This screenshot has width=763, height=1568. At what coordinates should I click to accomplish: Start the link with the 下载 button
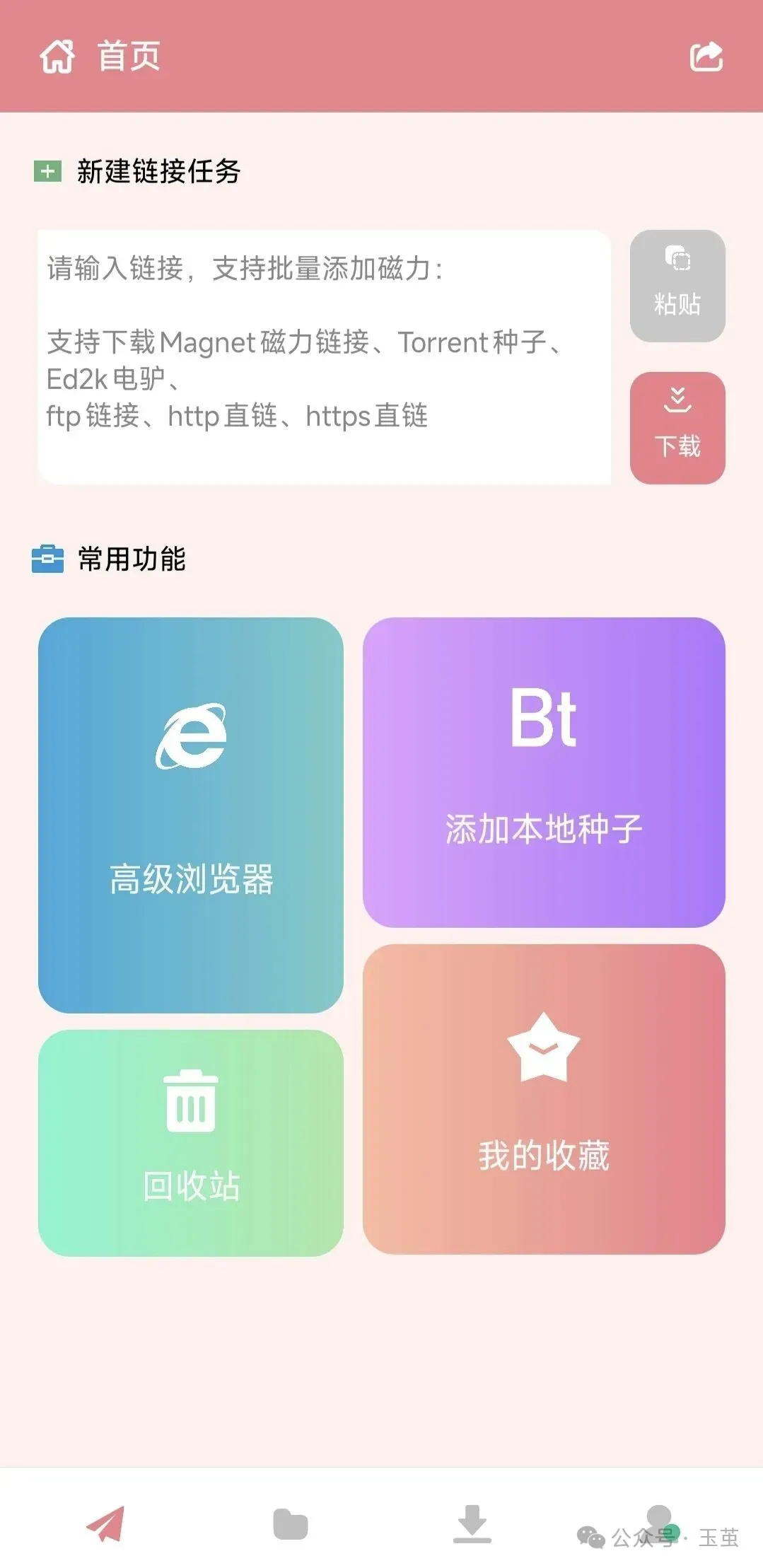[x=677, y=428]
